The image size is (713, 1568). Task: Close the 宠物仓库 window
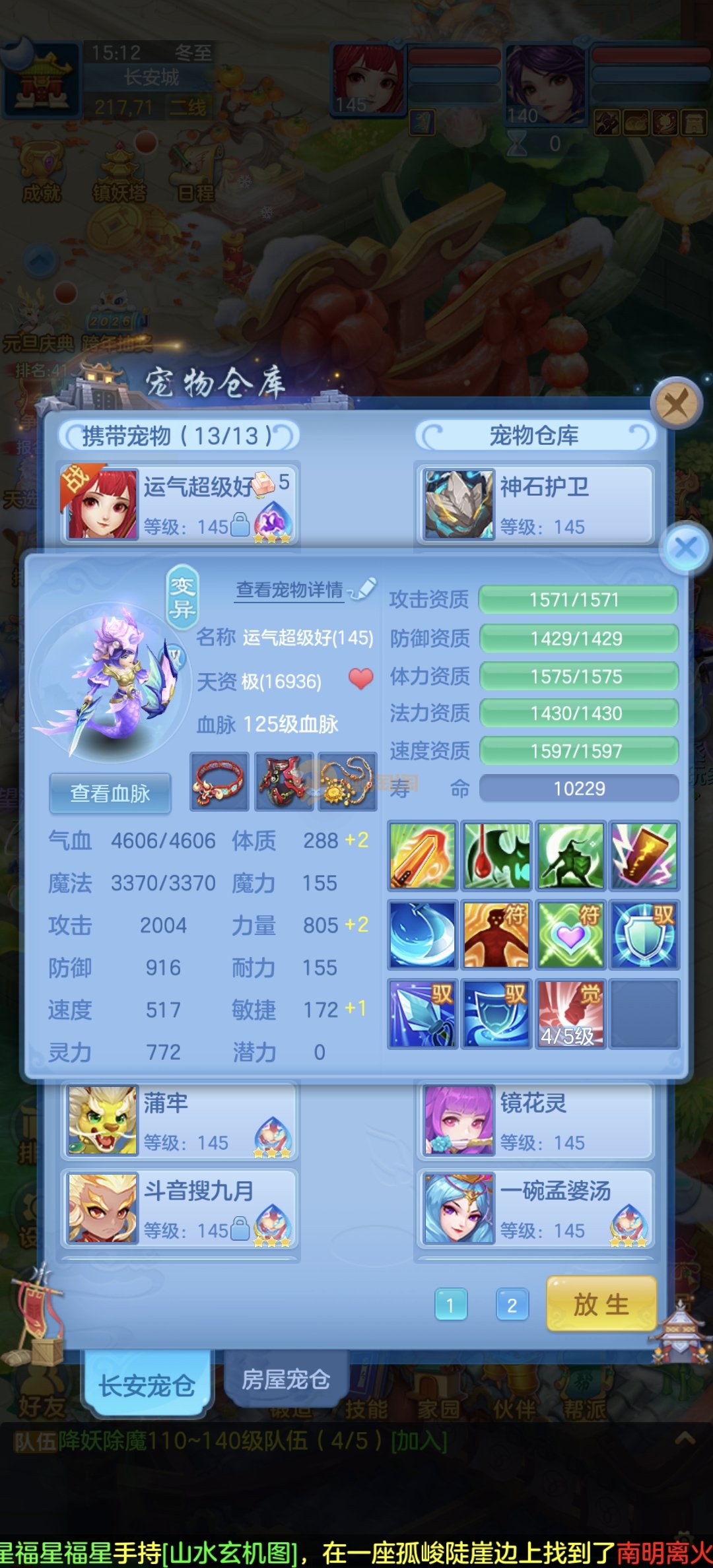click(675, 403)
